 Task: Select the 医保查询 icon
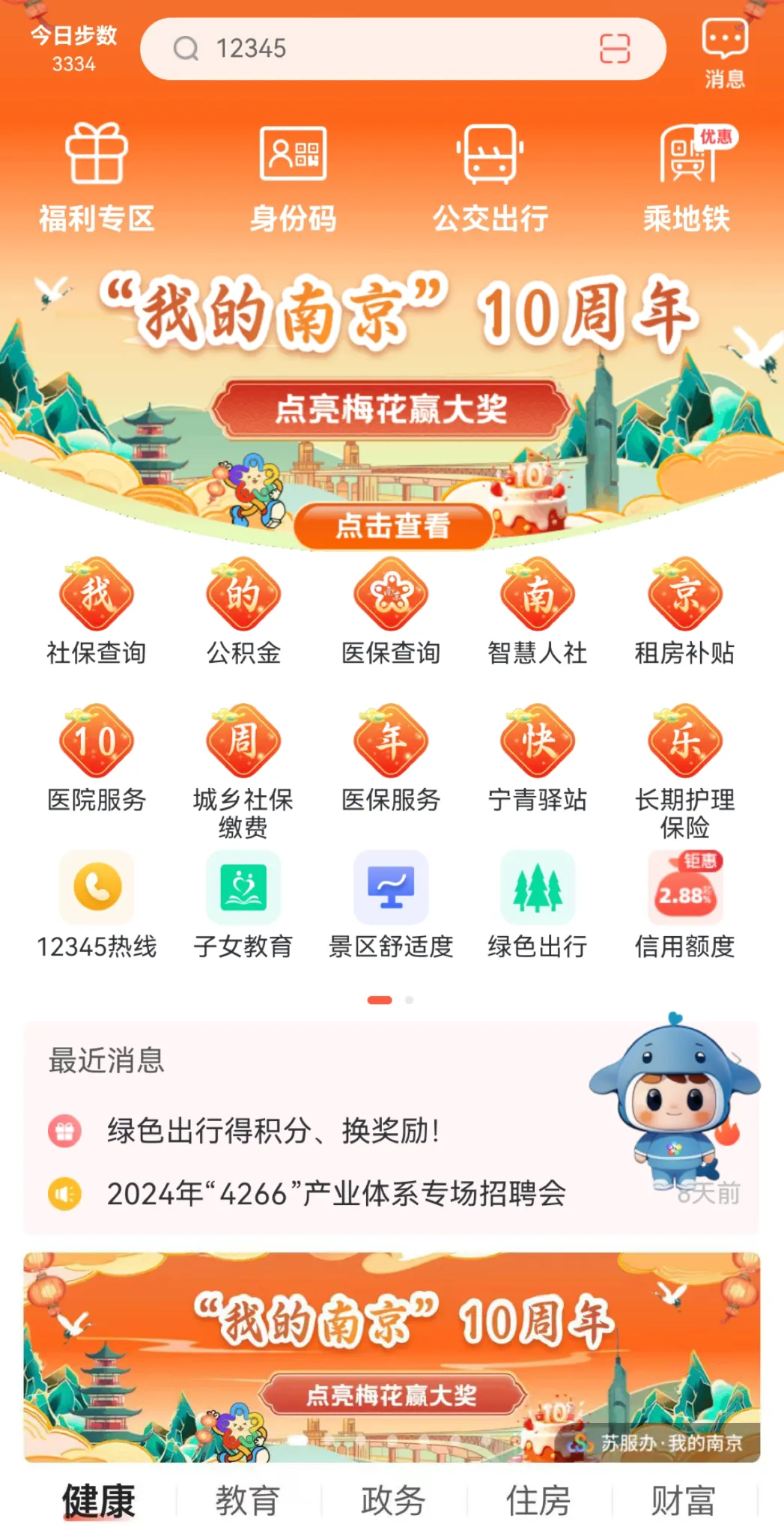coord(389,598)
